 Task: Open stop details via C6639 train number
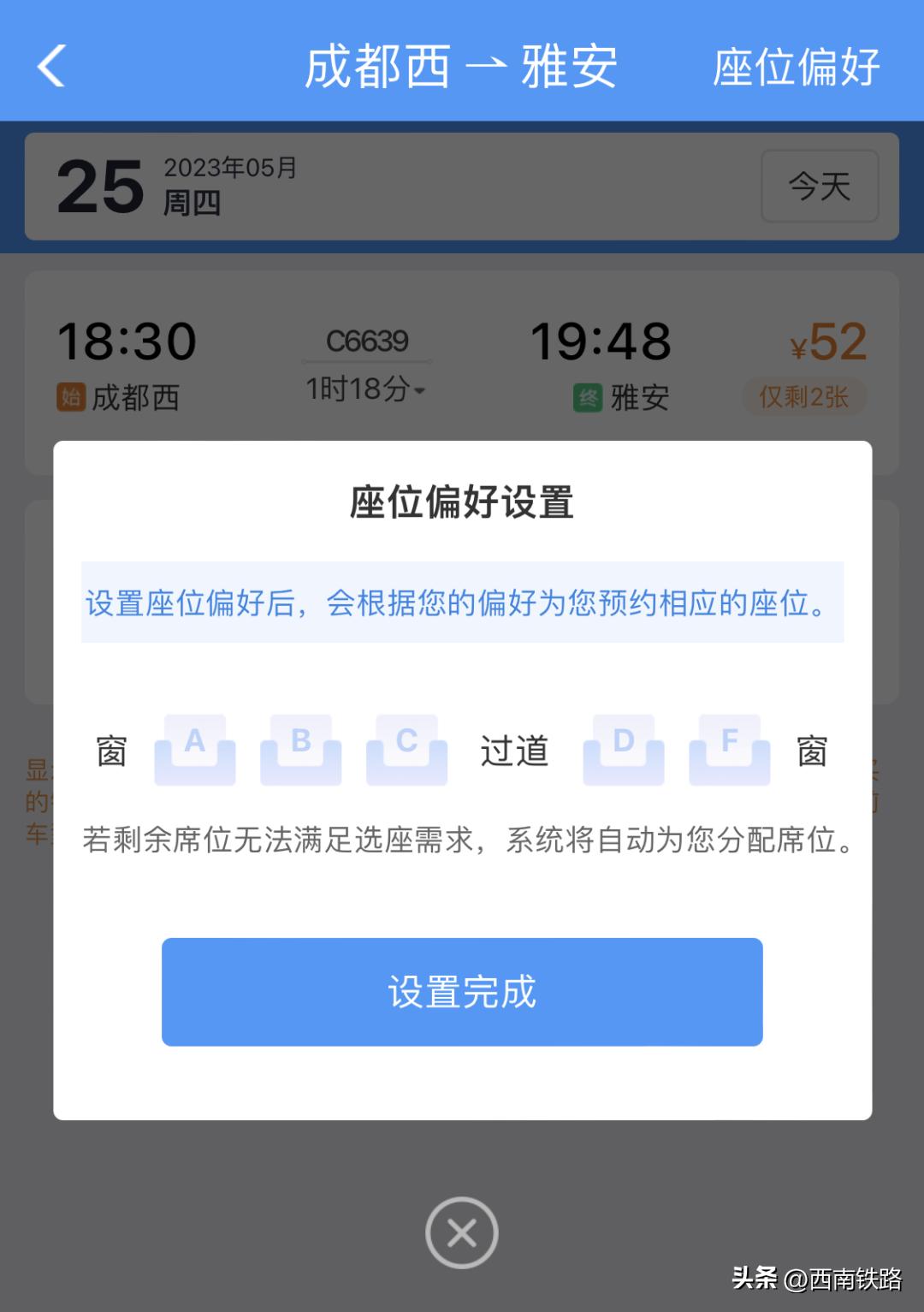click(366, 341)
